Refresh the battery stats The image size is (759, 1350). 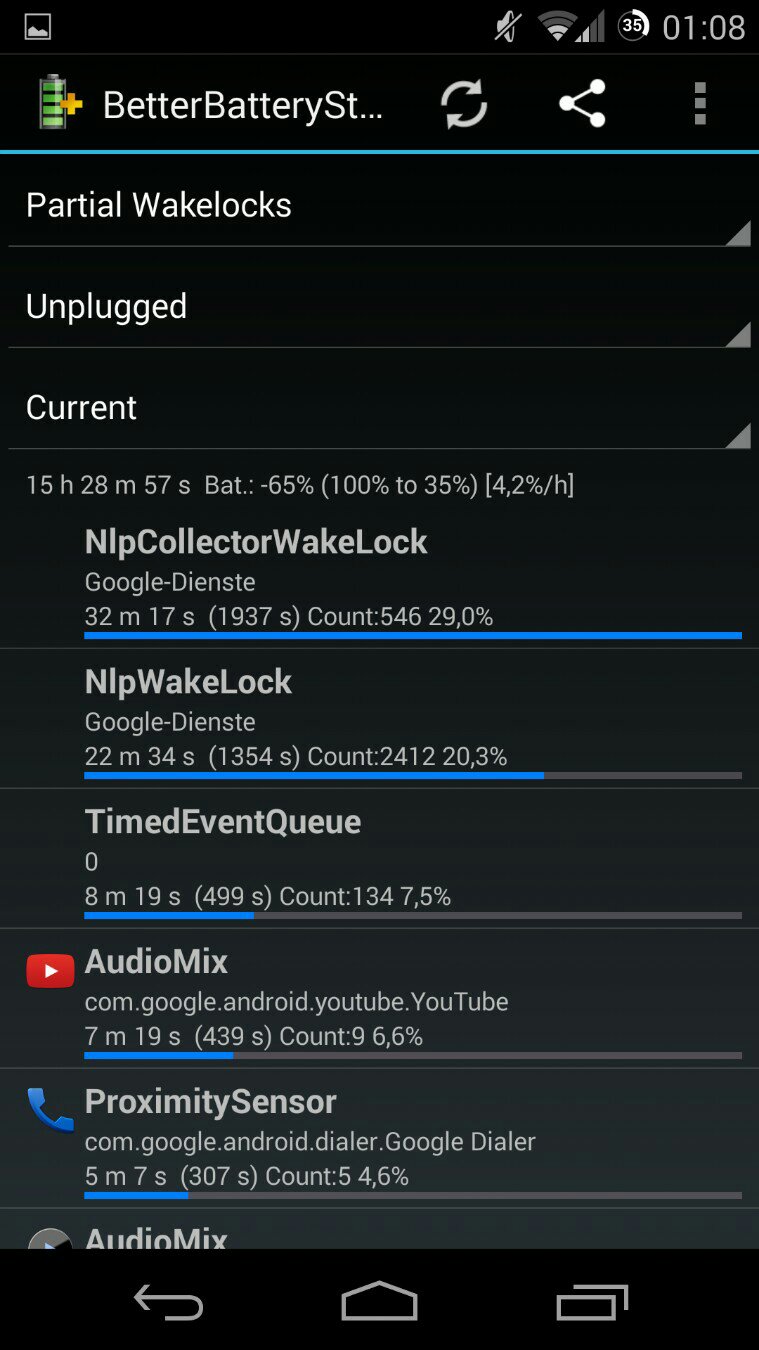(464, 104)
